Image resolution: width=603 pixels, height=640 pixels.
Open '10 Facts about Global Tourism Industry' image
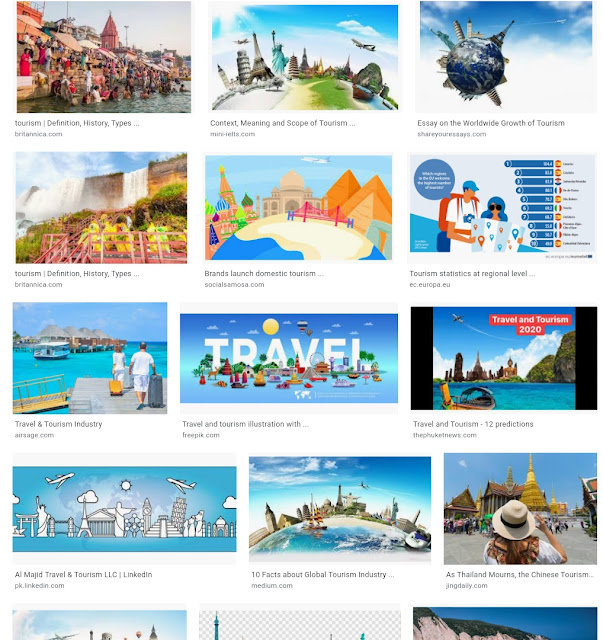pyautogui.click(x=339, y=509)
